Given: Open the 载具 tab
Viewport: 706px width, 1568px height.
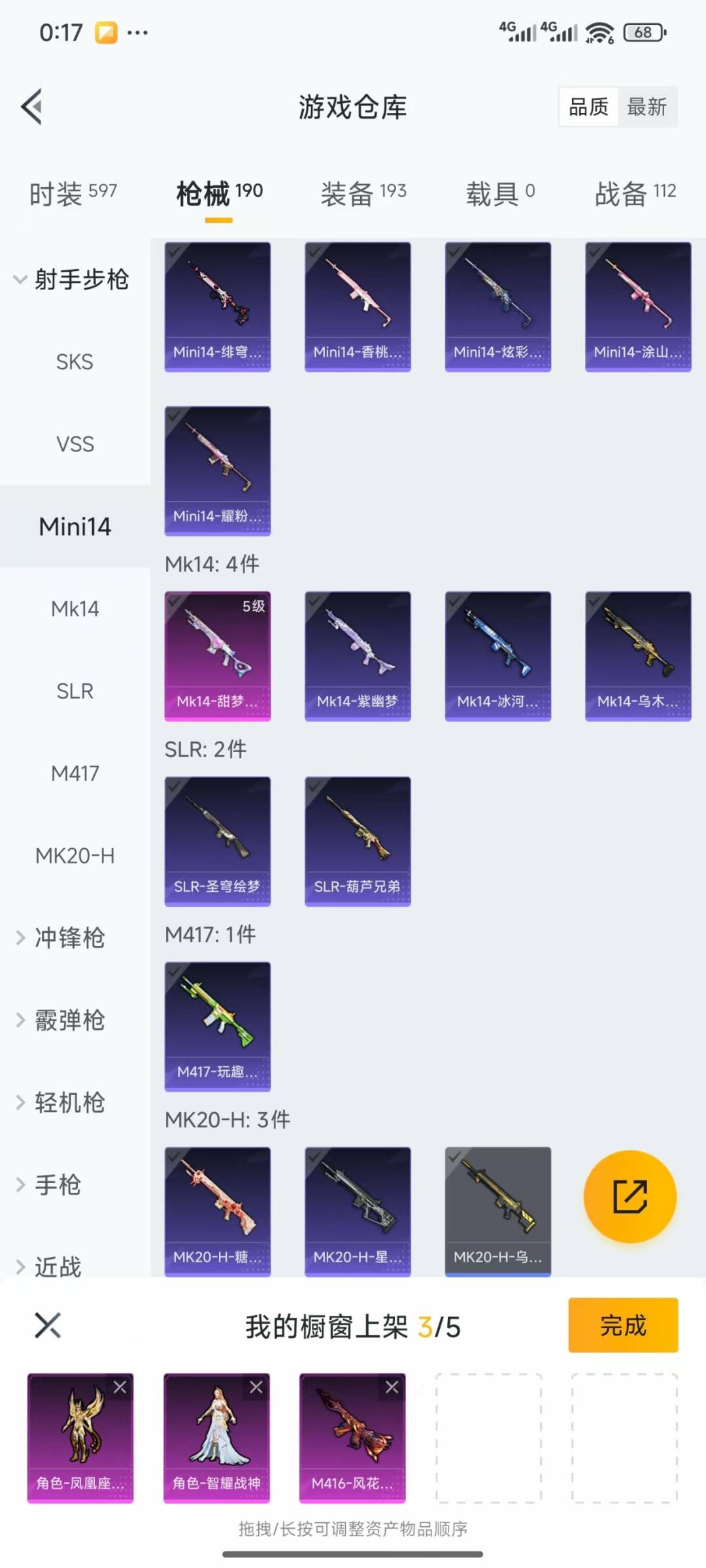Looking at the screenshot, I should (500, 193).
